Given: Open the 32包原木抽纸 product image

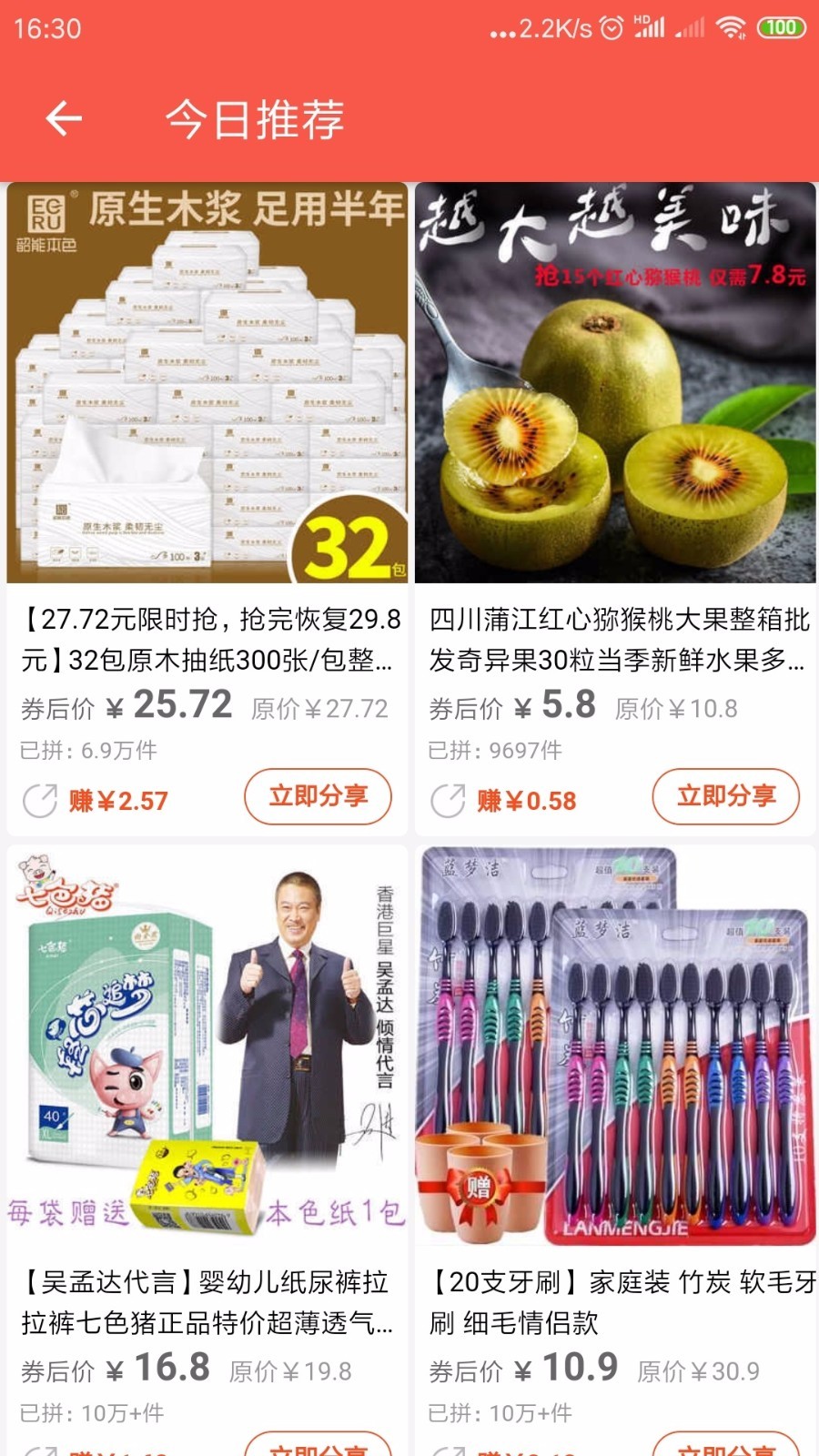Looking at the screenshot, I should point(207,383).
